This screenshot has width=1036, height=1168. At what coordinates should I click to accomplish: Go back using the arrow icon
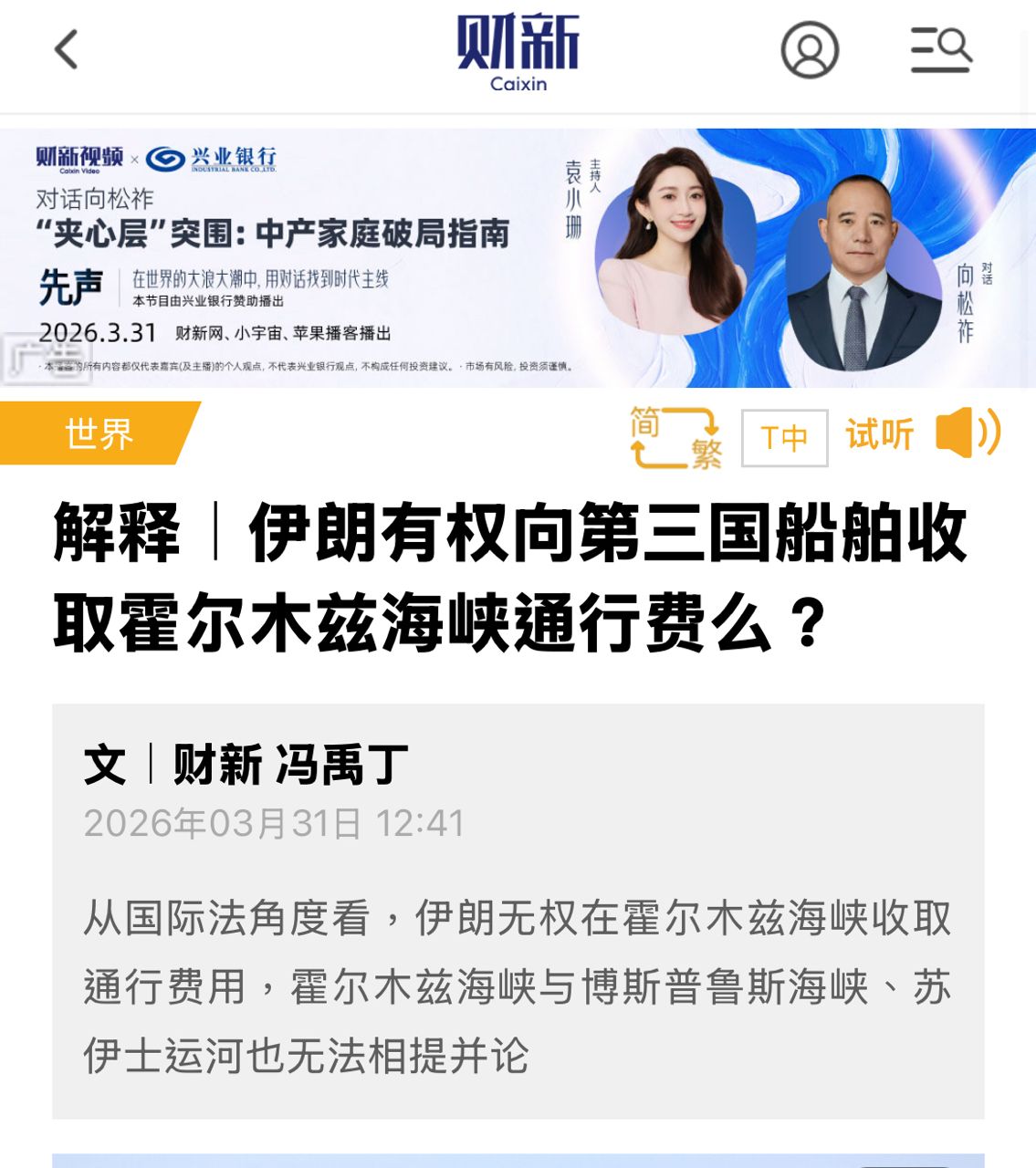[x=67, y=50]
